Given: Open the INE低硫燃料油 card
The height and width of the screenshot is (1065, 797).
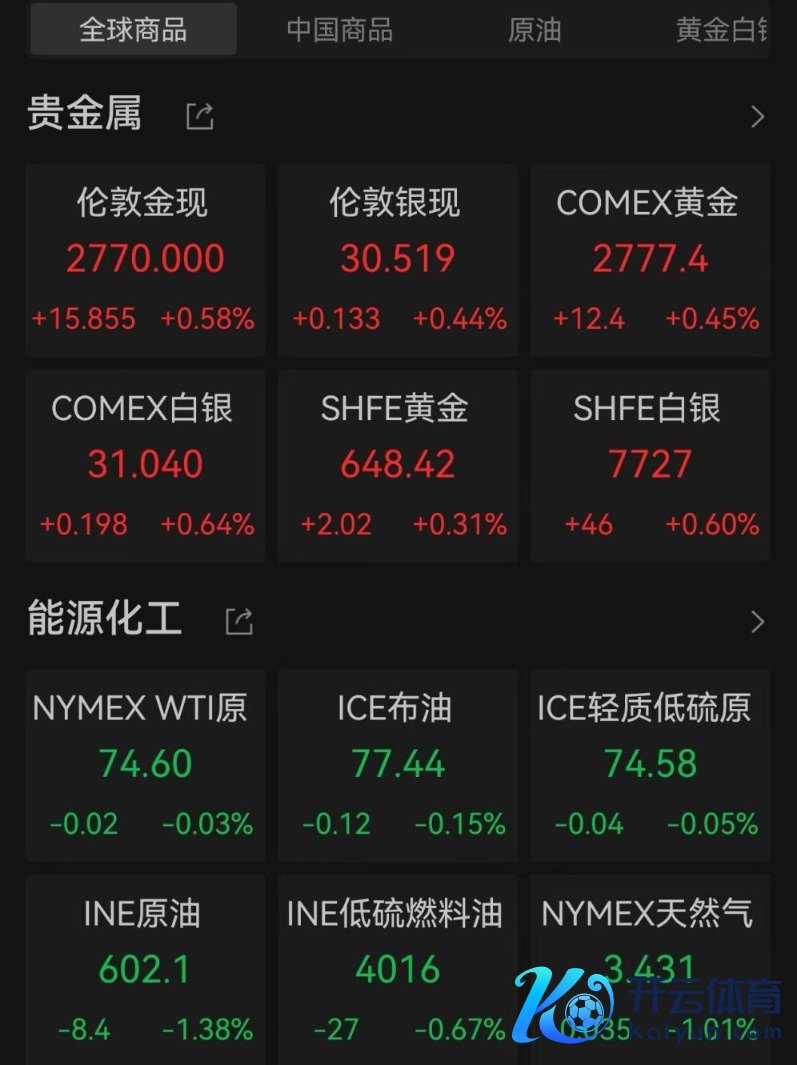Looking at the screenshot, I should tap(398, 968).
